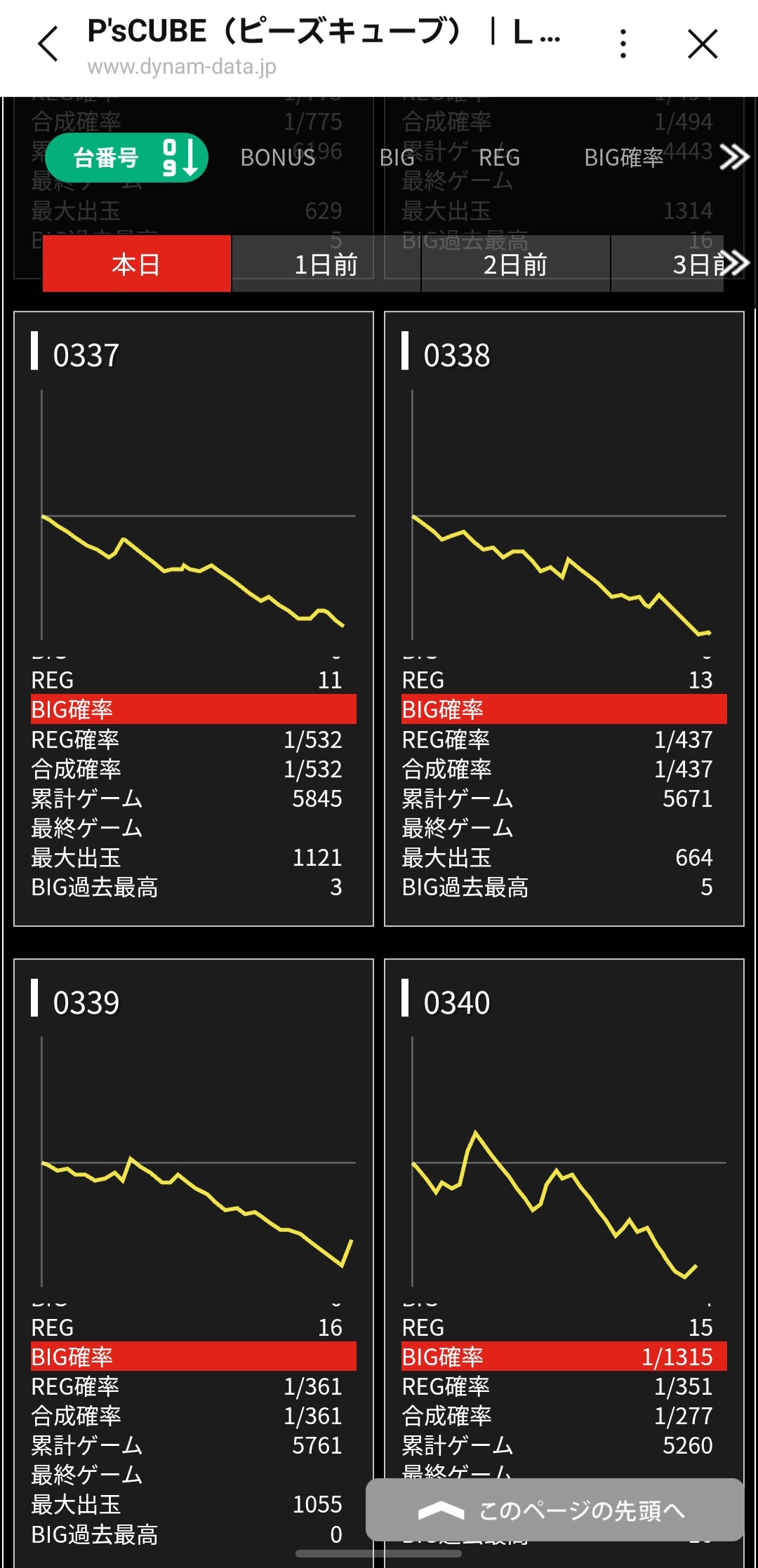Close the in-app browser page

(x=703, y=44)
